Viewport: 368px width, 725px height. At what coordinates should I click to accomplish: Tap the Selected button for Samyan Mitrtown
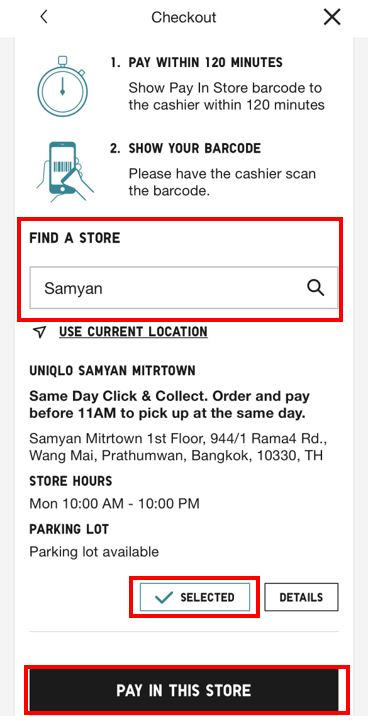pos(195,597)
